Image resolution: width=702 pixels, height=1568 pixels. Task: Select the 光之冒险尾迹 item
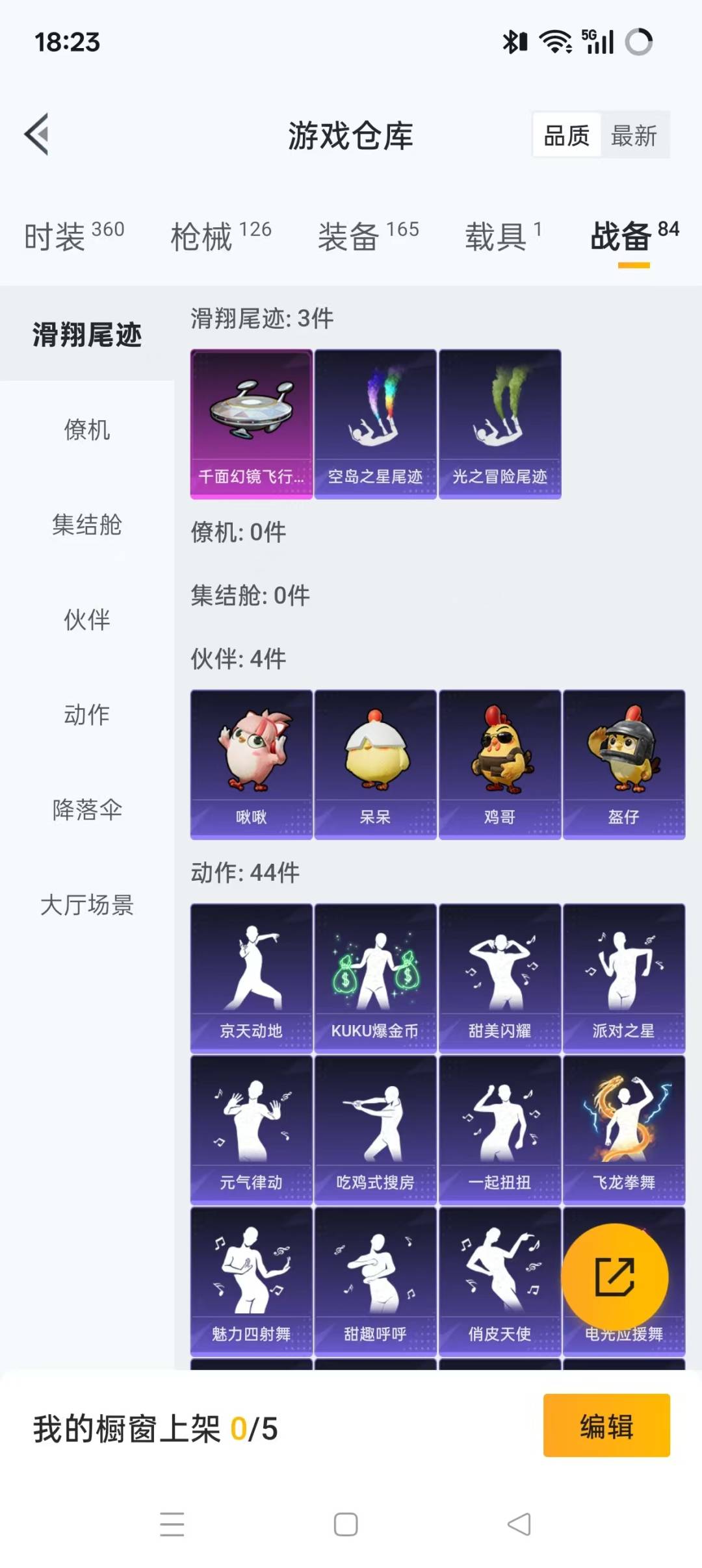tap(500, 422)
